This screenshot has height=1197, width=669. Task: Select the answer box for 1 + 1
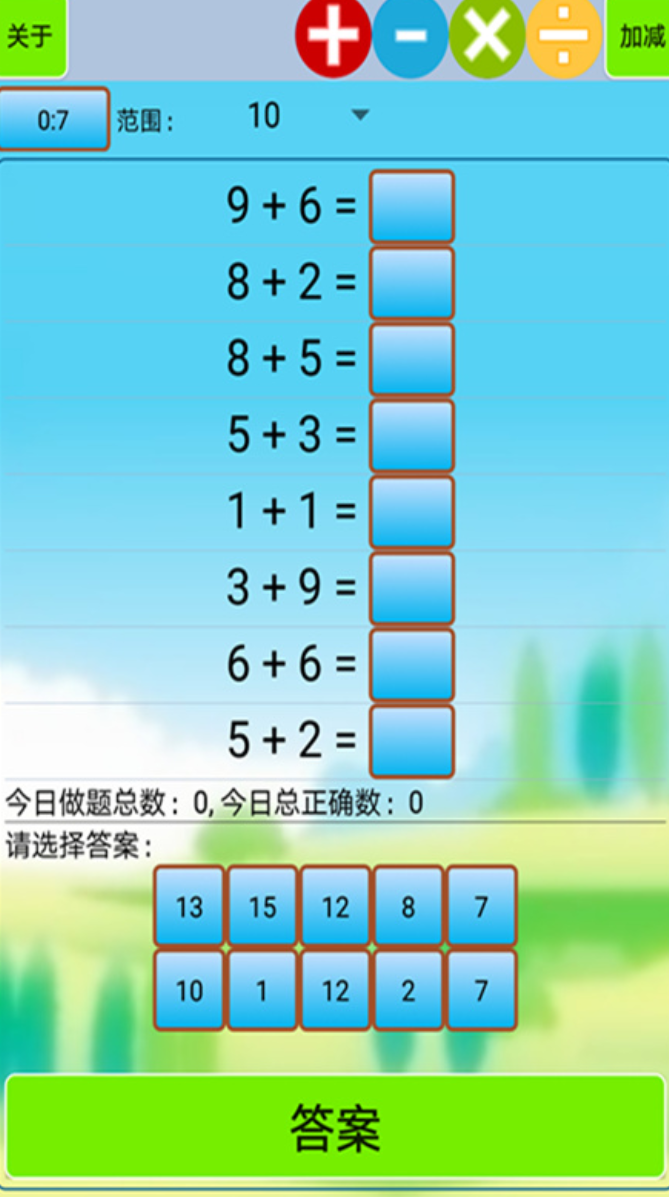click(412, 512)
